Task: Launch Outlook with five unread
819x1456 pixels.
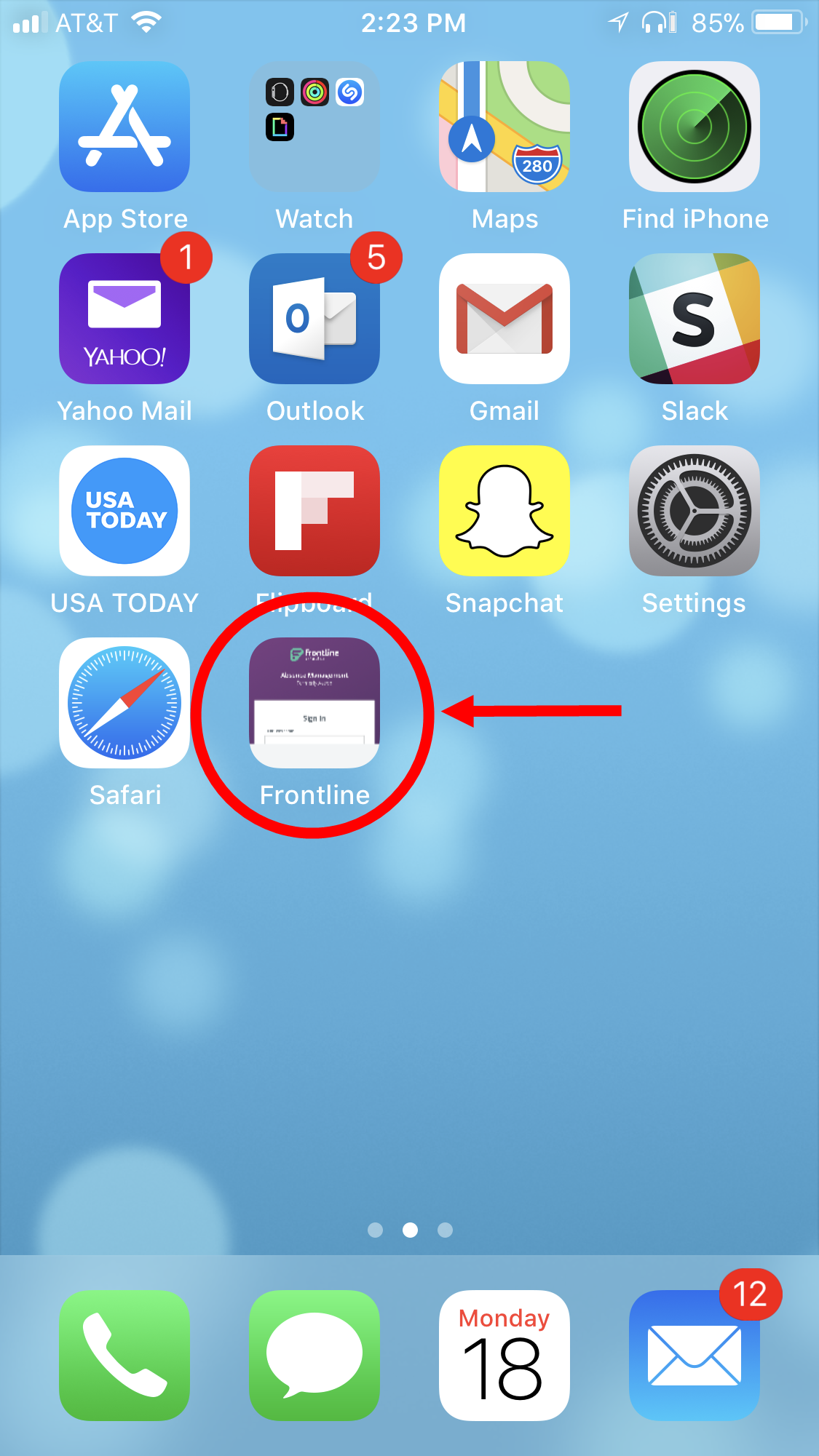Action: pos(314,319)
